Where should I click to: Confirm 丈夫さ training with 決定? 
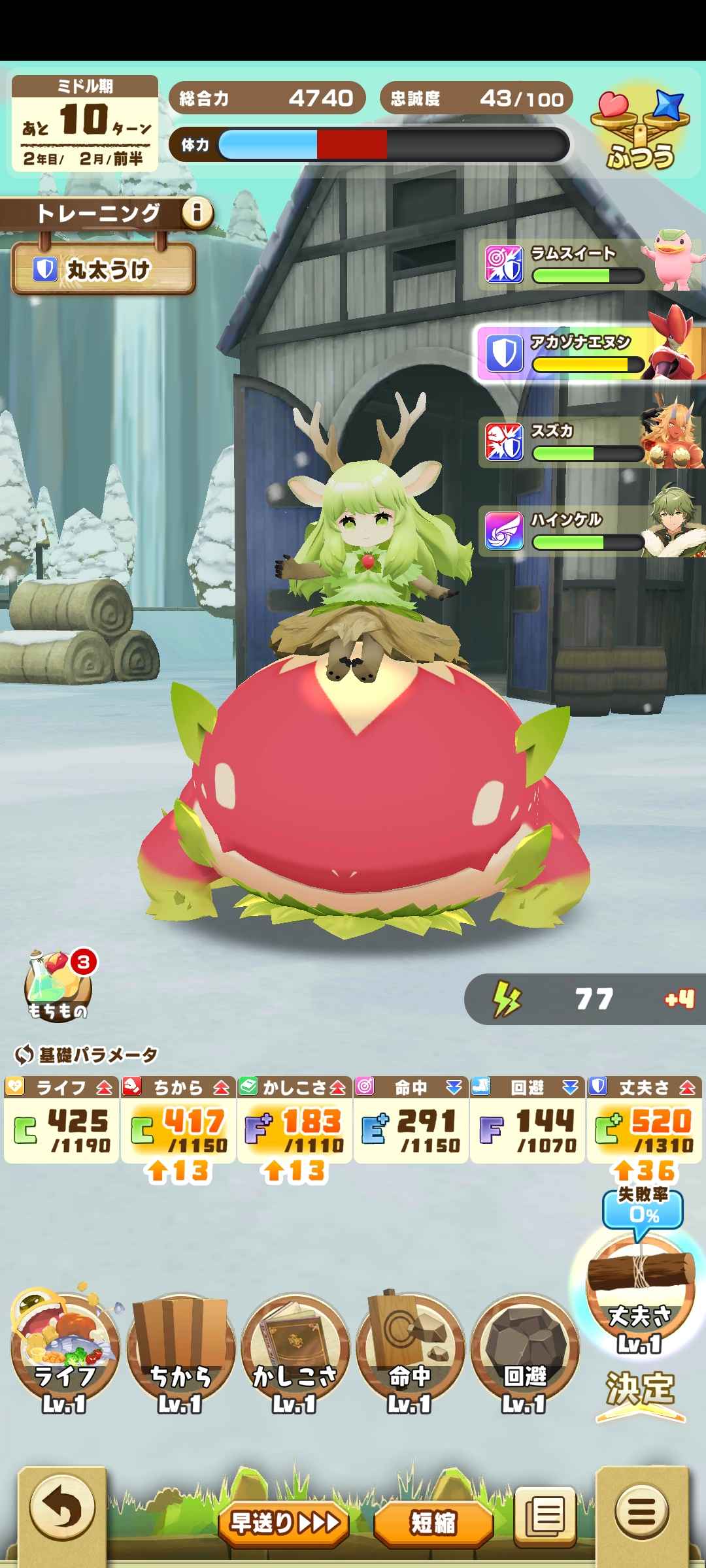(x=639, y=1388)
